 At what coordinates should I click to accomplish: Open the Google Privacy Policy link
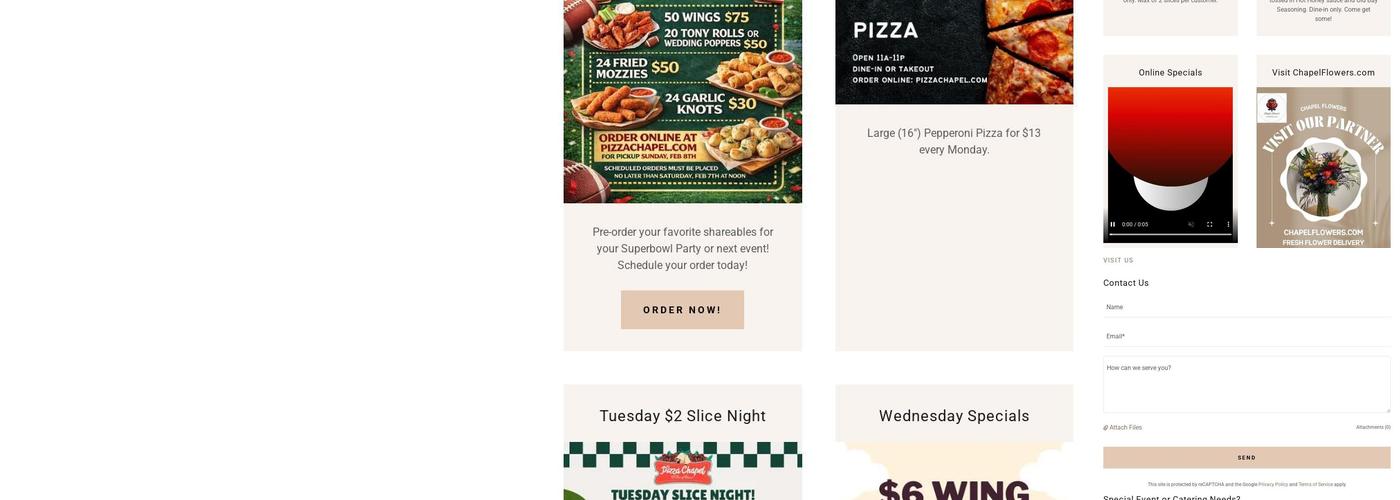click(x=1273, y=484)
